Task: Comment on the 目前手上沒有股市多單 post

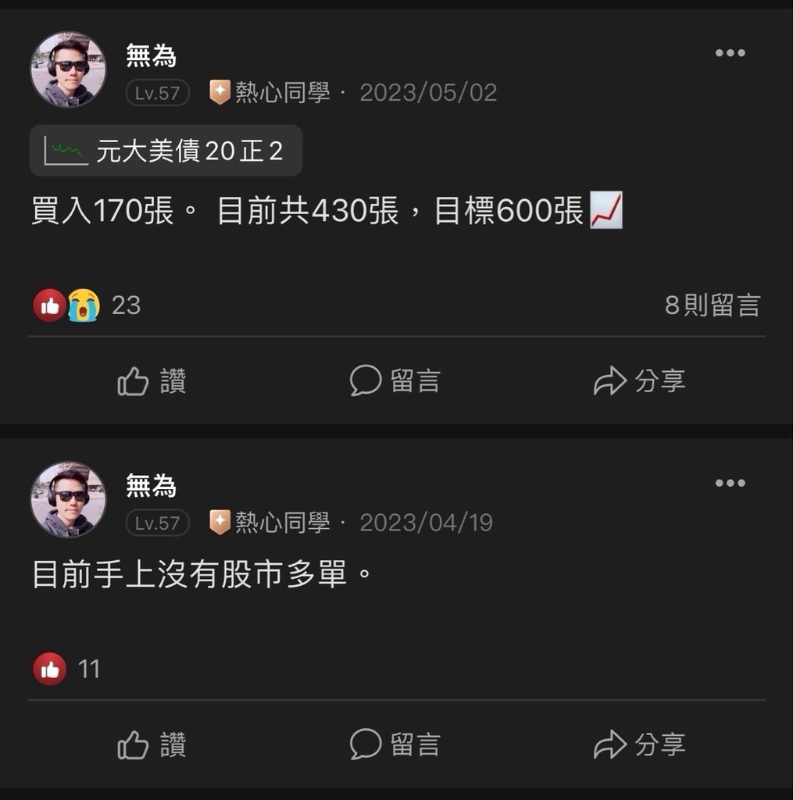Action: pos(395,745)
